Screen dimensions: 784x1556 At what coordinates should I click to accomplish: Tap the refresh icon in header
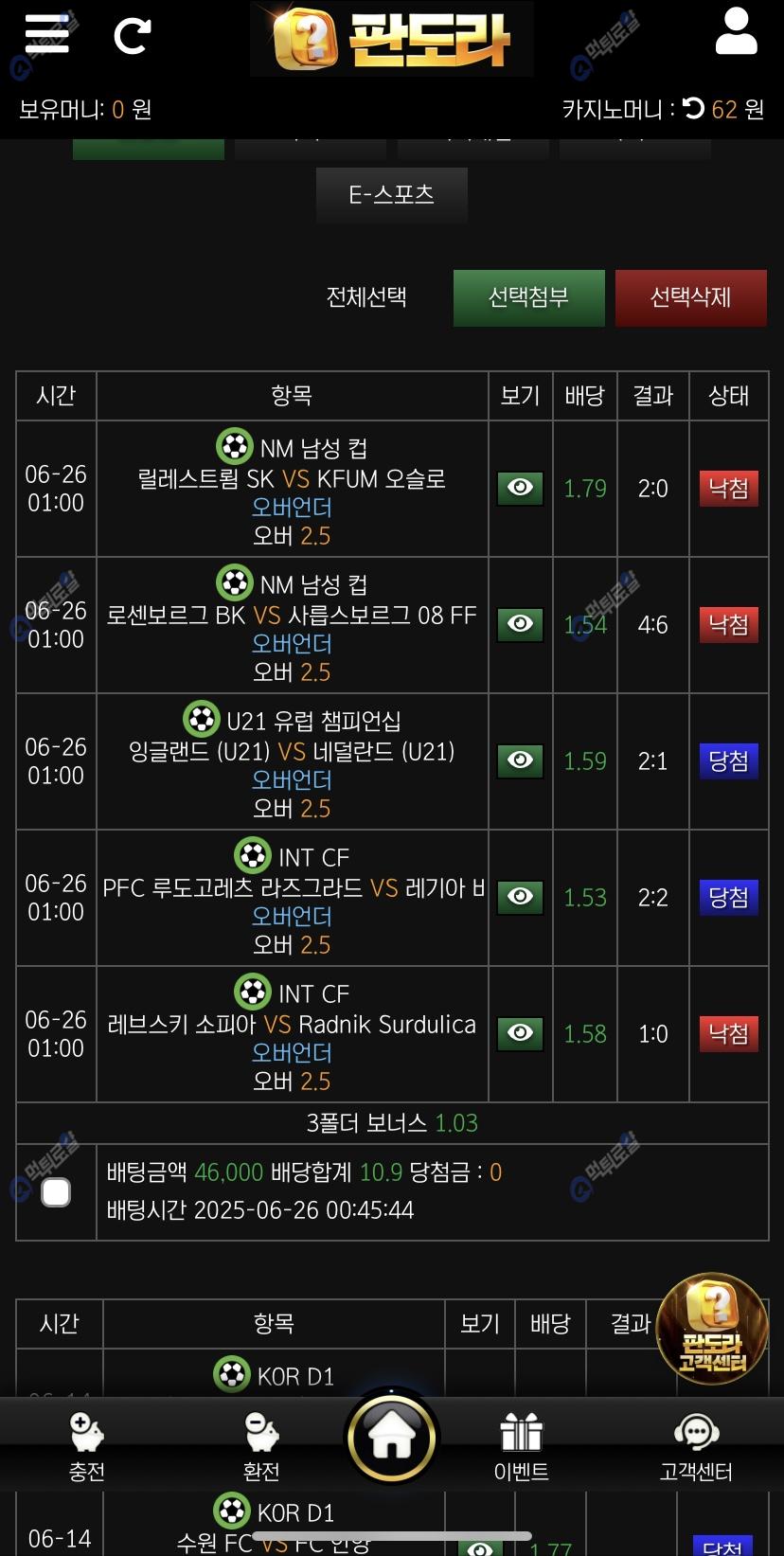pos(133,37)
